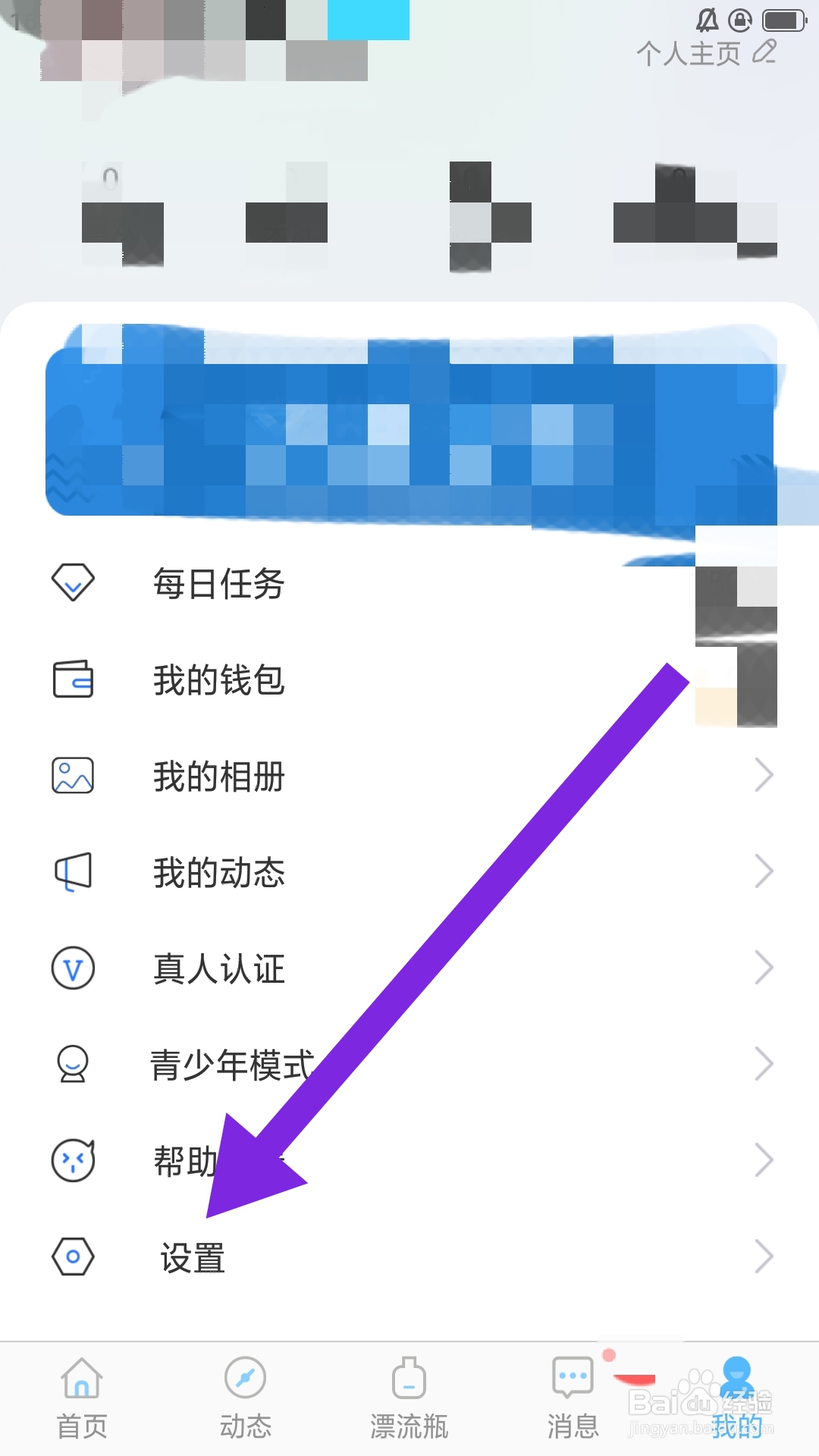Image resolution: width=819 pixels, height=1456 pixels.
Task: Expand the 我的相册 row chevron
Action: pyautogui.click(x=763, y=774)
